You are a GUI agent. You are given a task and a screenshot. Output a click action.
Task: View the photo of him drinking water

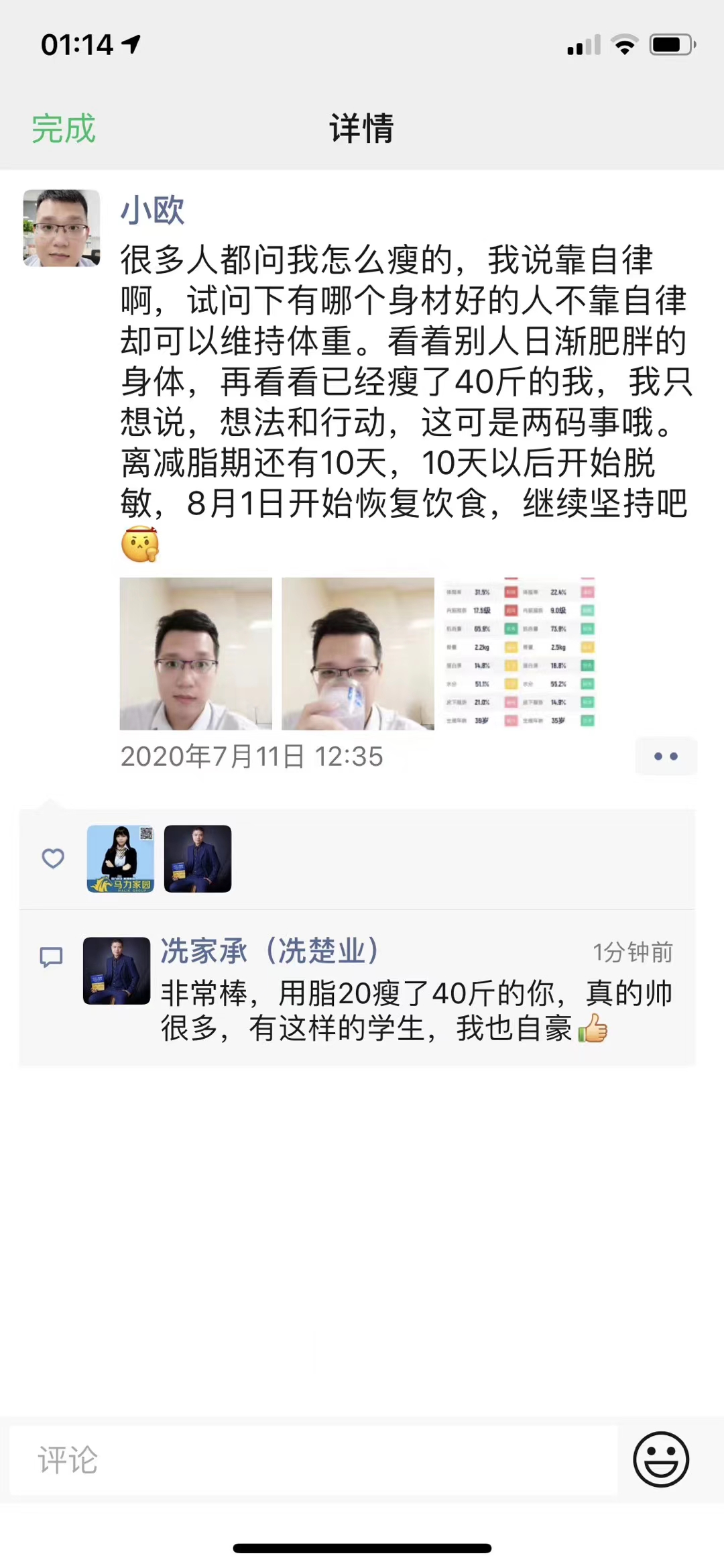pos(358,653)
